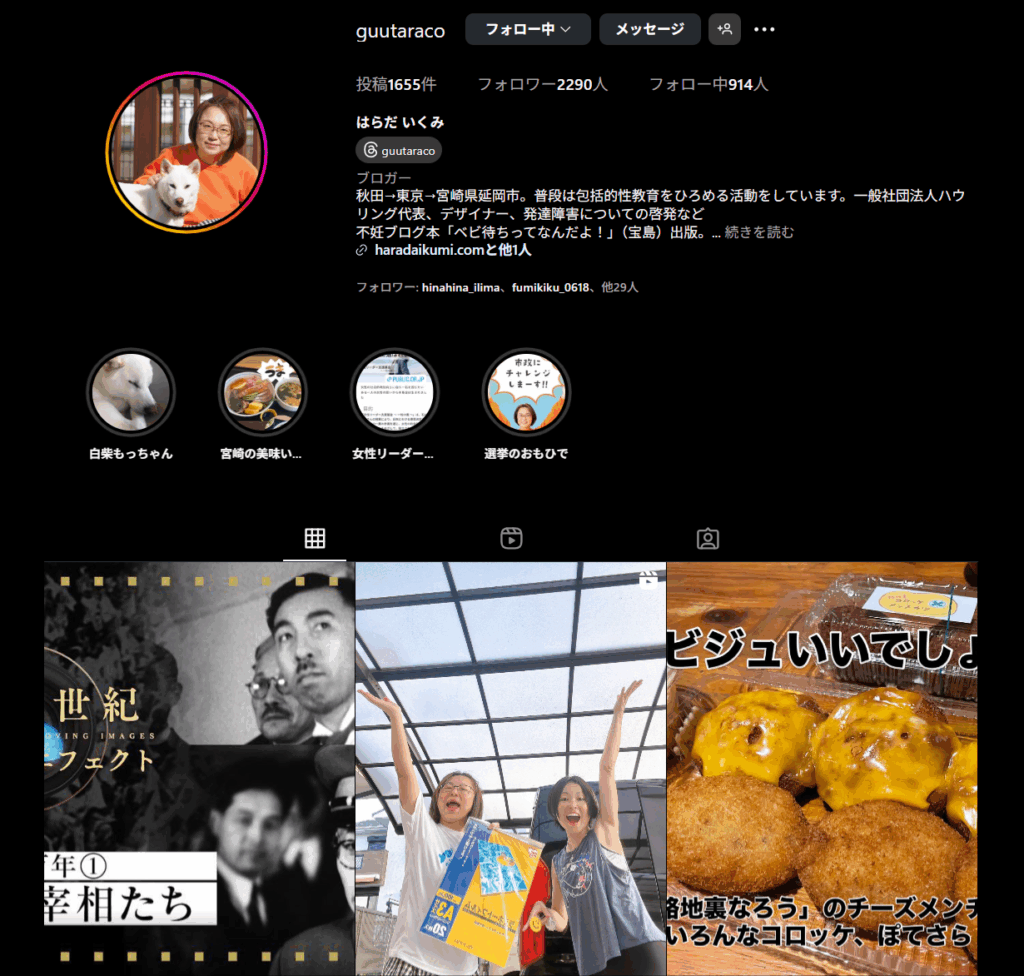Viewport: 1024px width, 976px height.
Task: Open the reel of two women cheering
Action: click(x=510, y=768)
